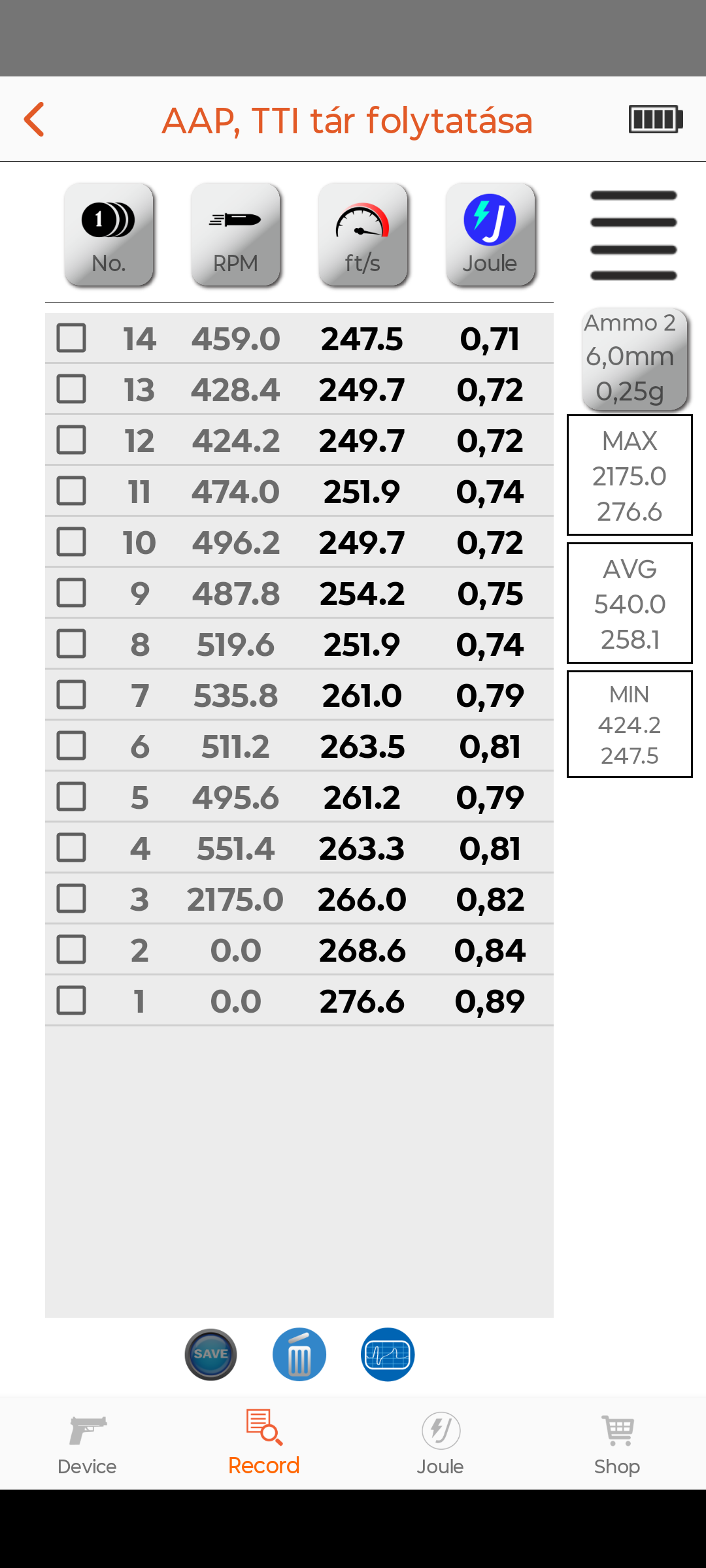Image resolution: width=706 pixels, height=1568 pixels.
Task: Tap the ft/s speed button
Action: tap(363, 235)
